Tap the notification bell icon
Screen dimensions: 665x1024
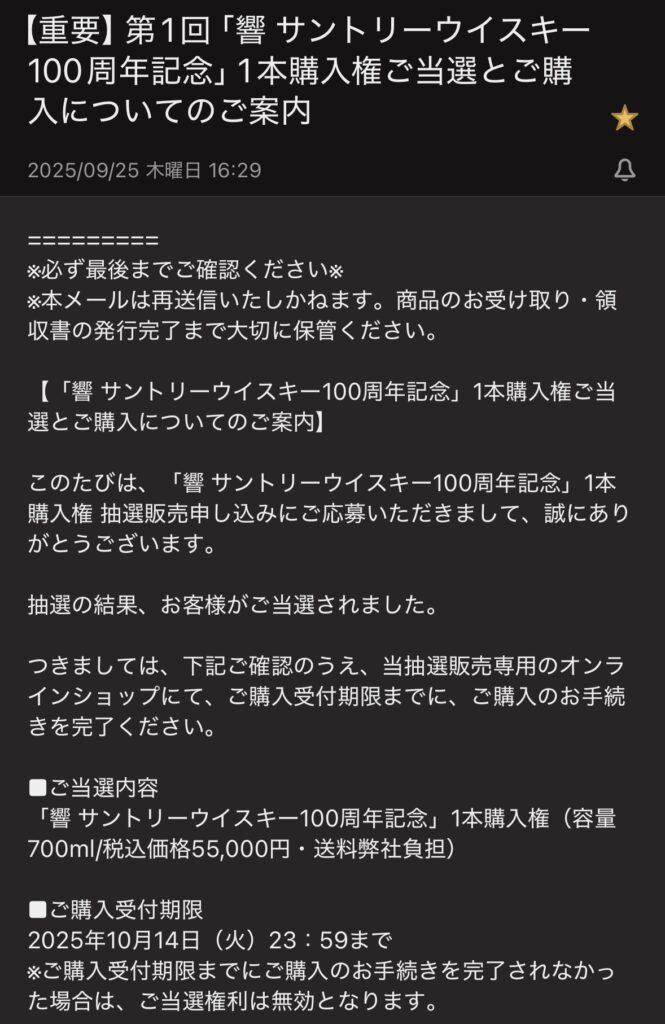pos(625,171)
